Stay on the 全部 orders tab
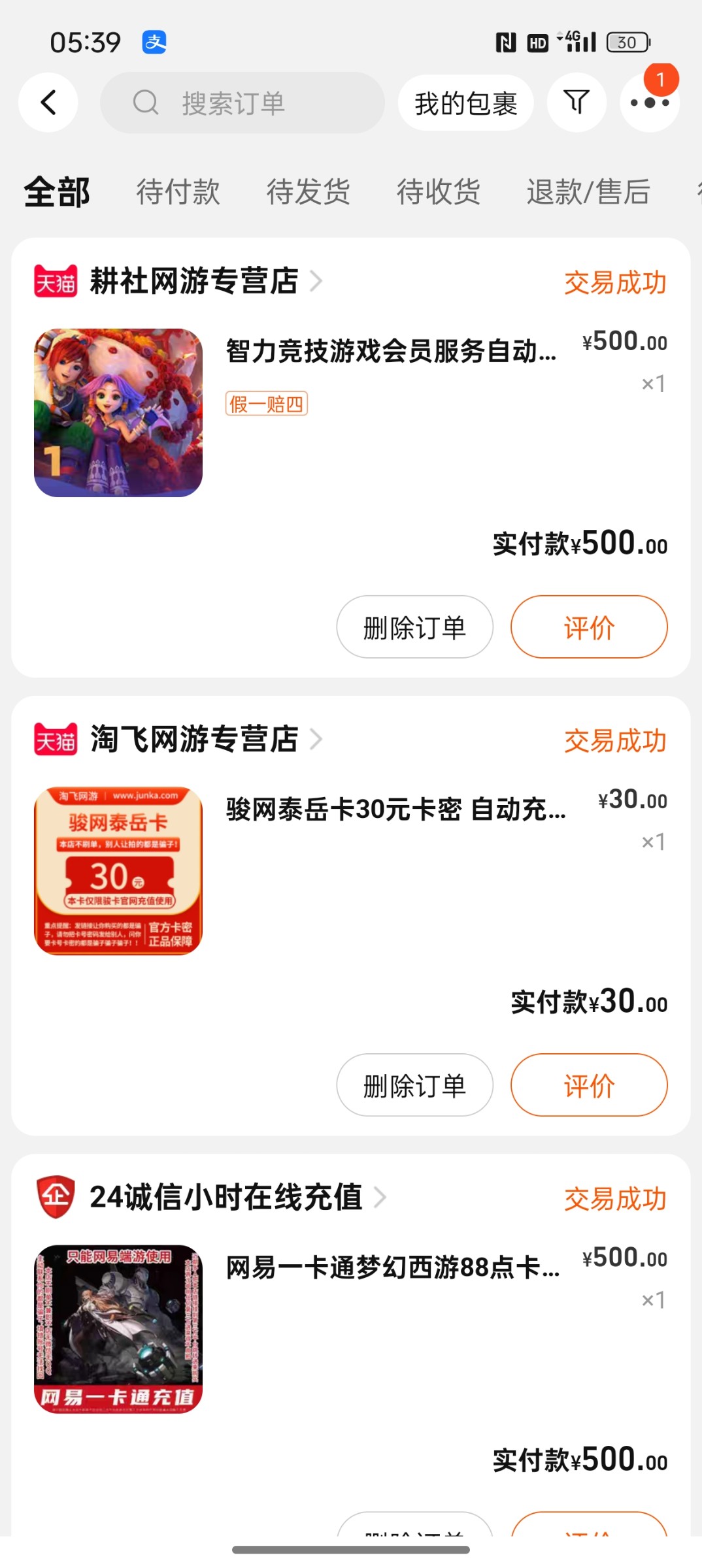702x1568 pixels. point(57,192)
